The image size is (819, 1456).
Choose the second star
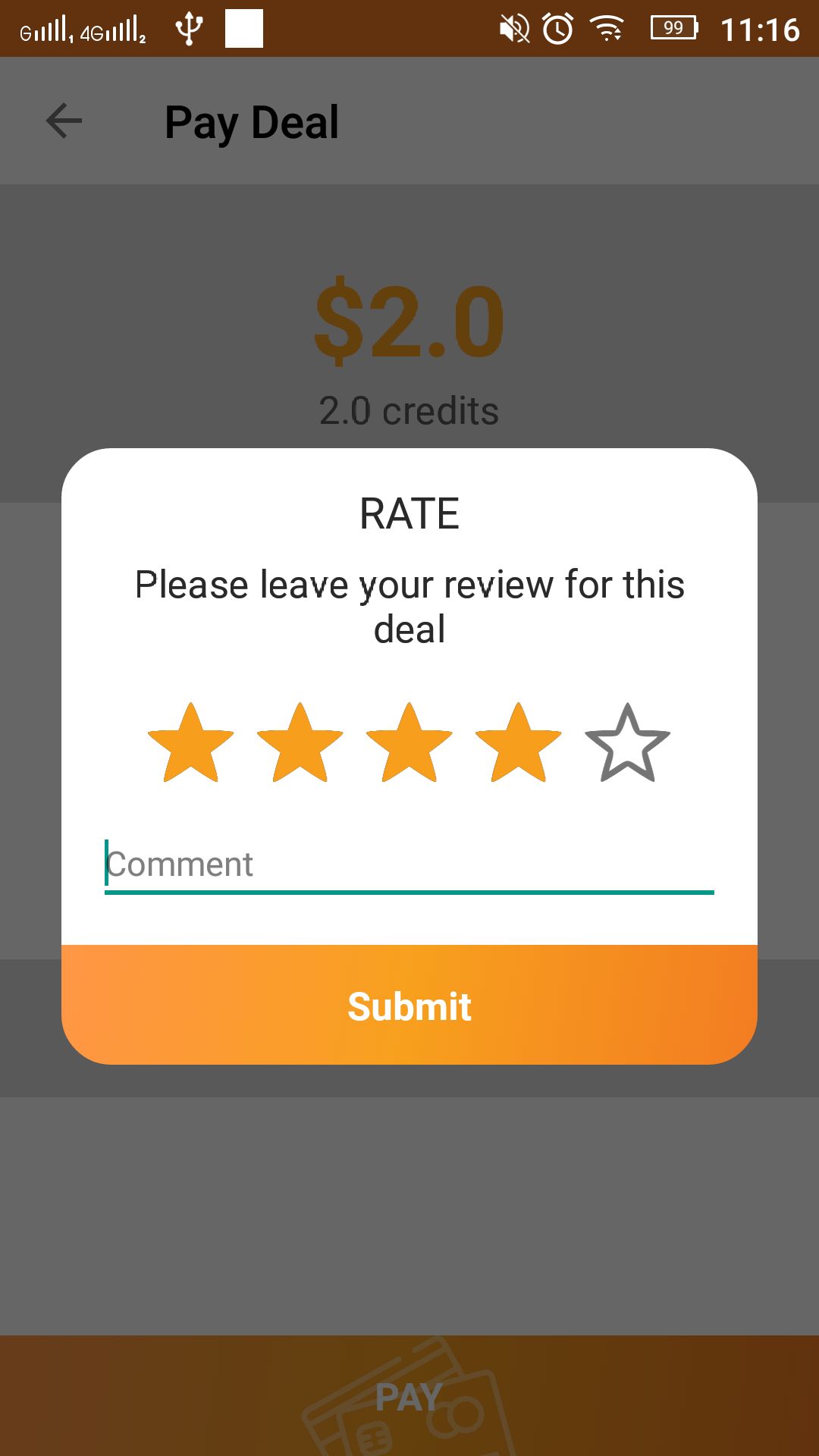[300, 743]
